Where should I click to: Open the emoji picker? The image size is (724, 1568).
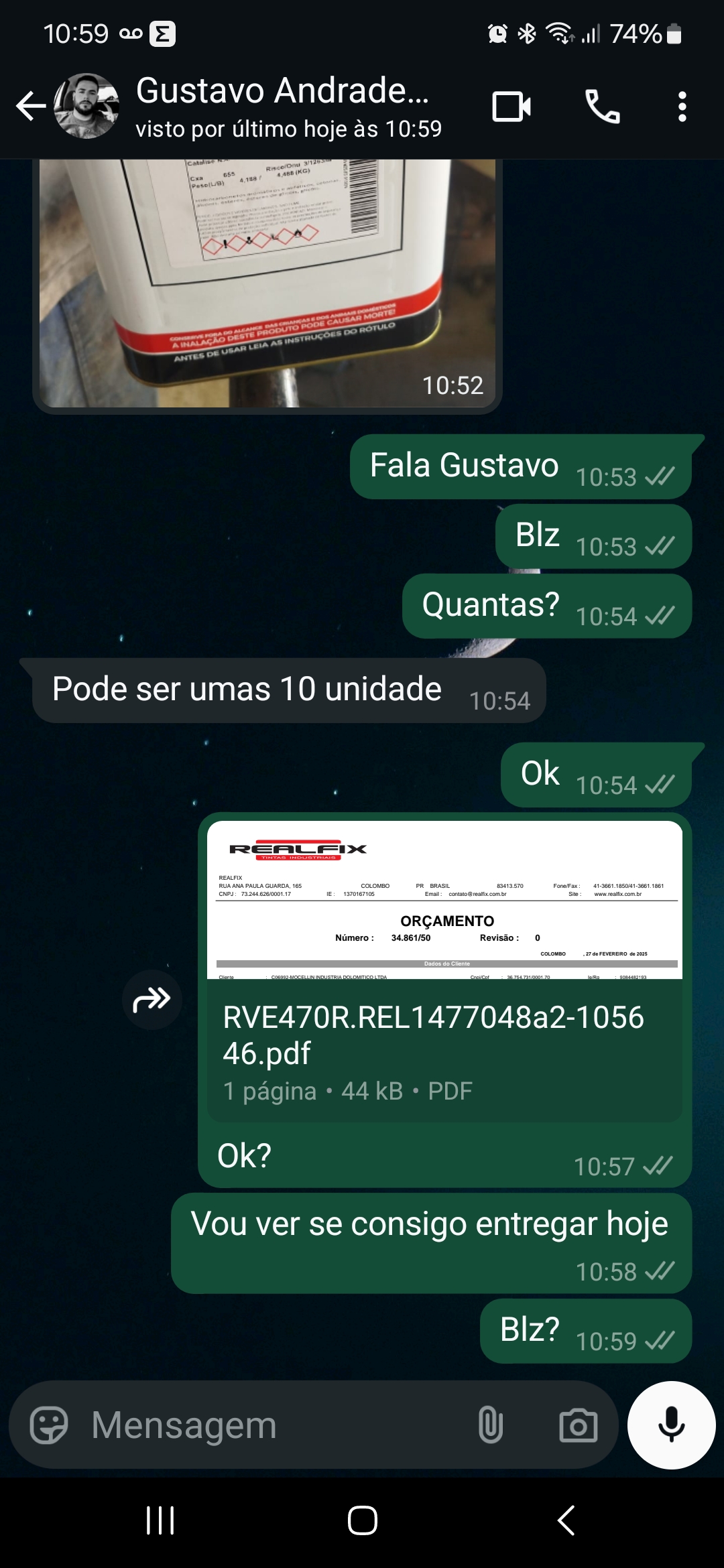point(49,1425)
